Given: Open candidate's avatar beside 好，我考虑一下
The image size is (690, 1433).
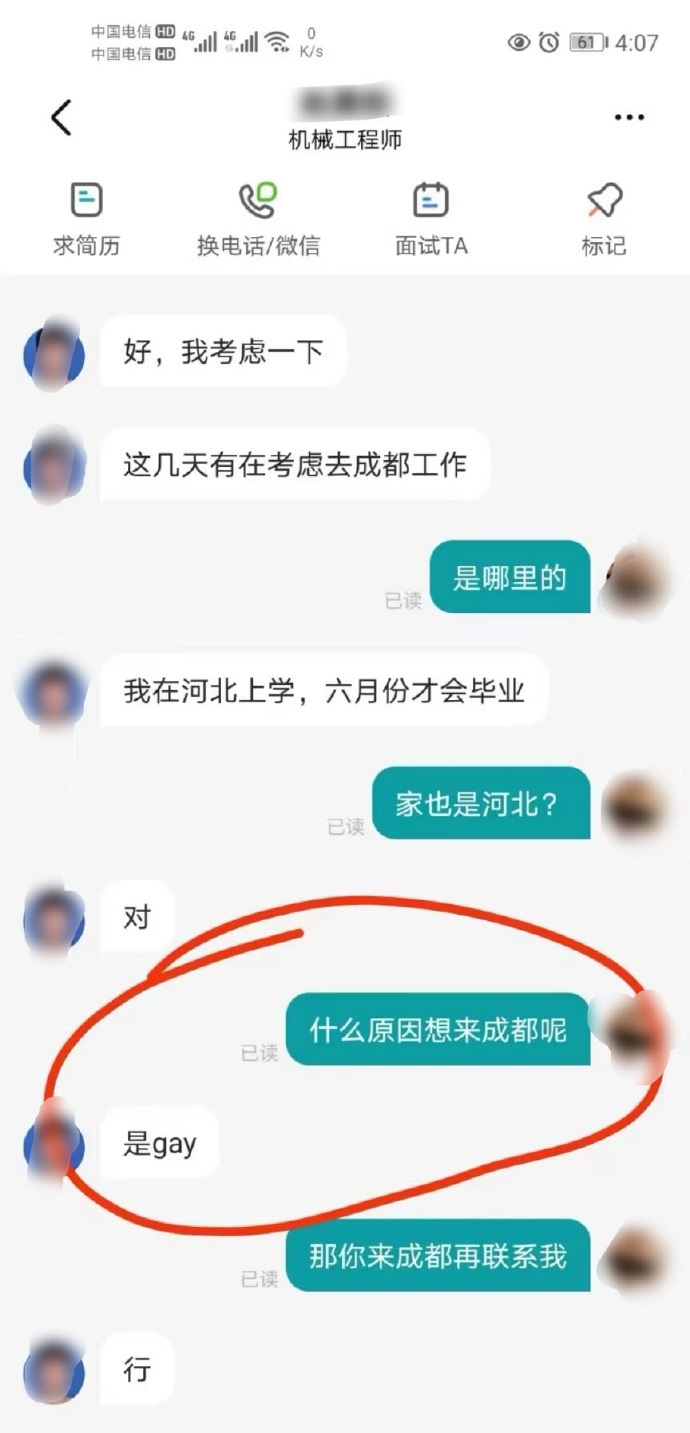Looking at the screenshot, I should click(54, 352).
